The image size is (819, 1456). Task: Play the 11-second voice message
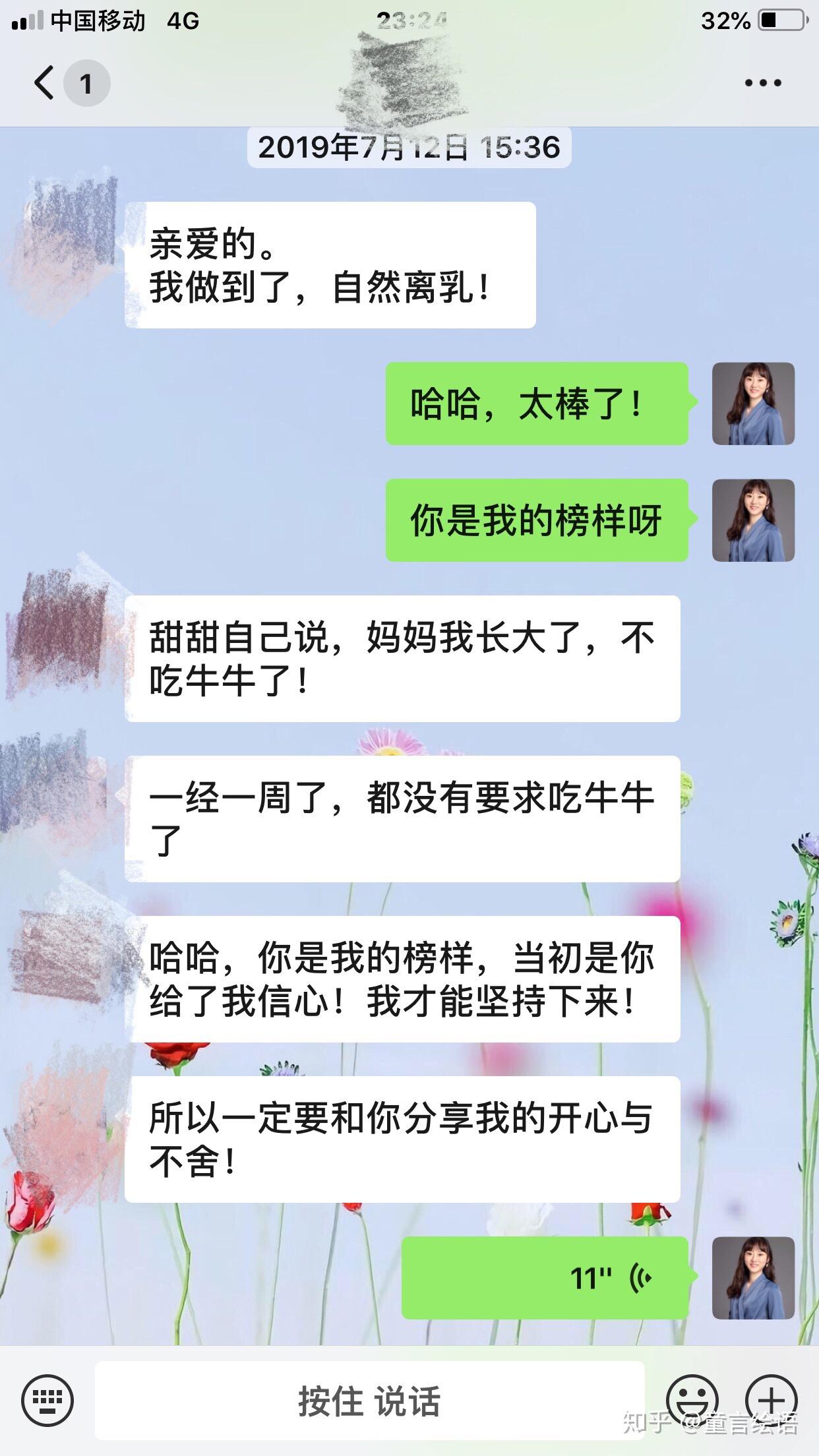pos(545,1278)
